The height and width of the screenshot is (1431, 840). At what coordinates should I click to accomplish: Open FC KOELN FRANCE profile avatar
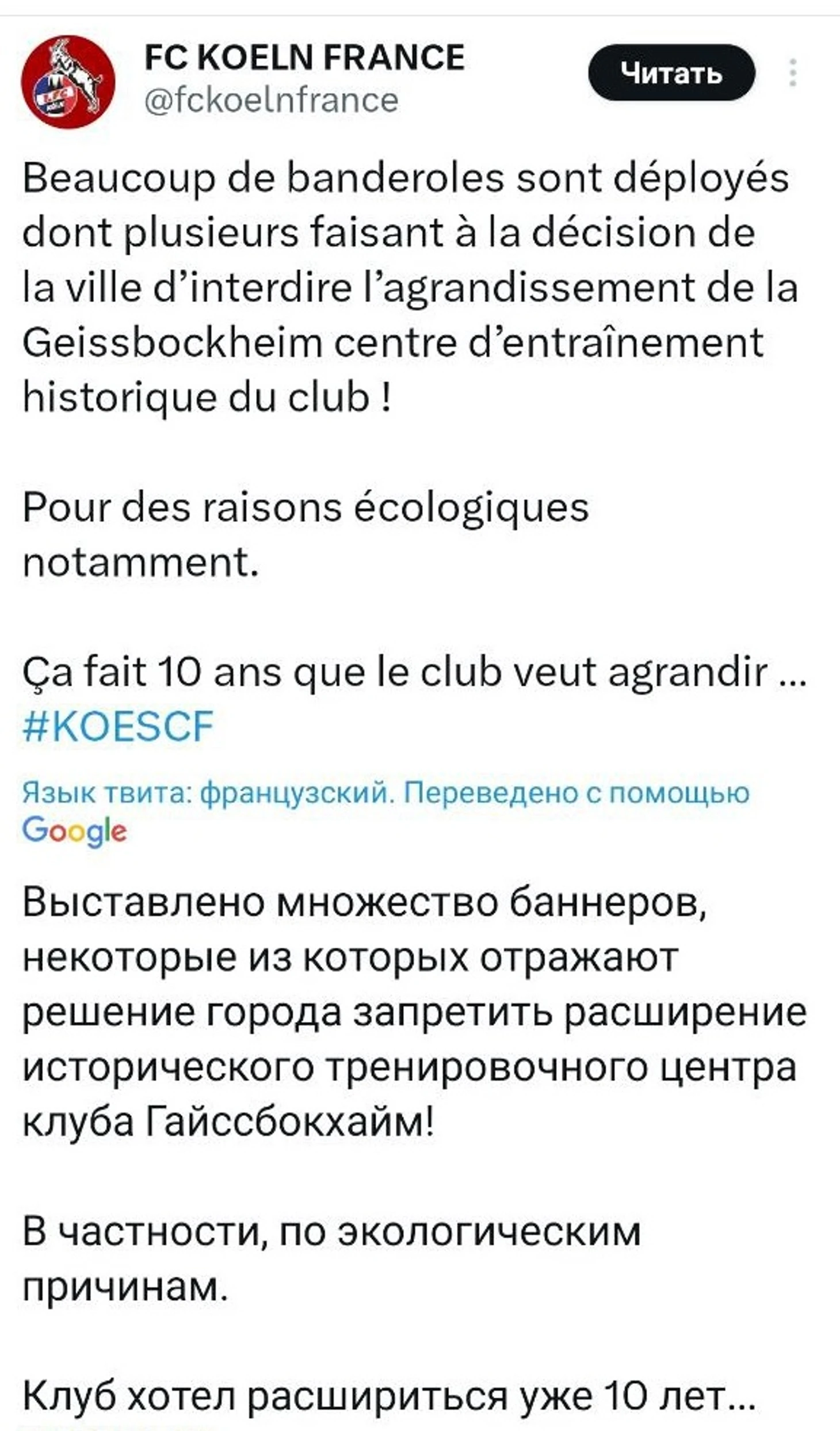[68, 82]
